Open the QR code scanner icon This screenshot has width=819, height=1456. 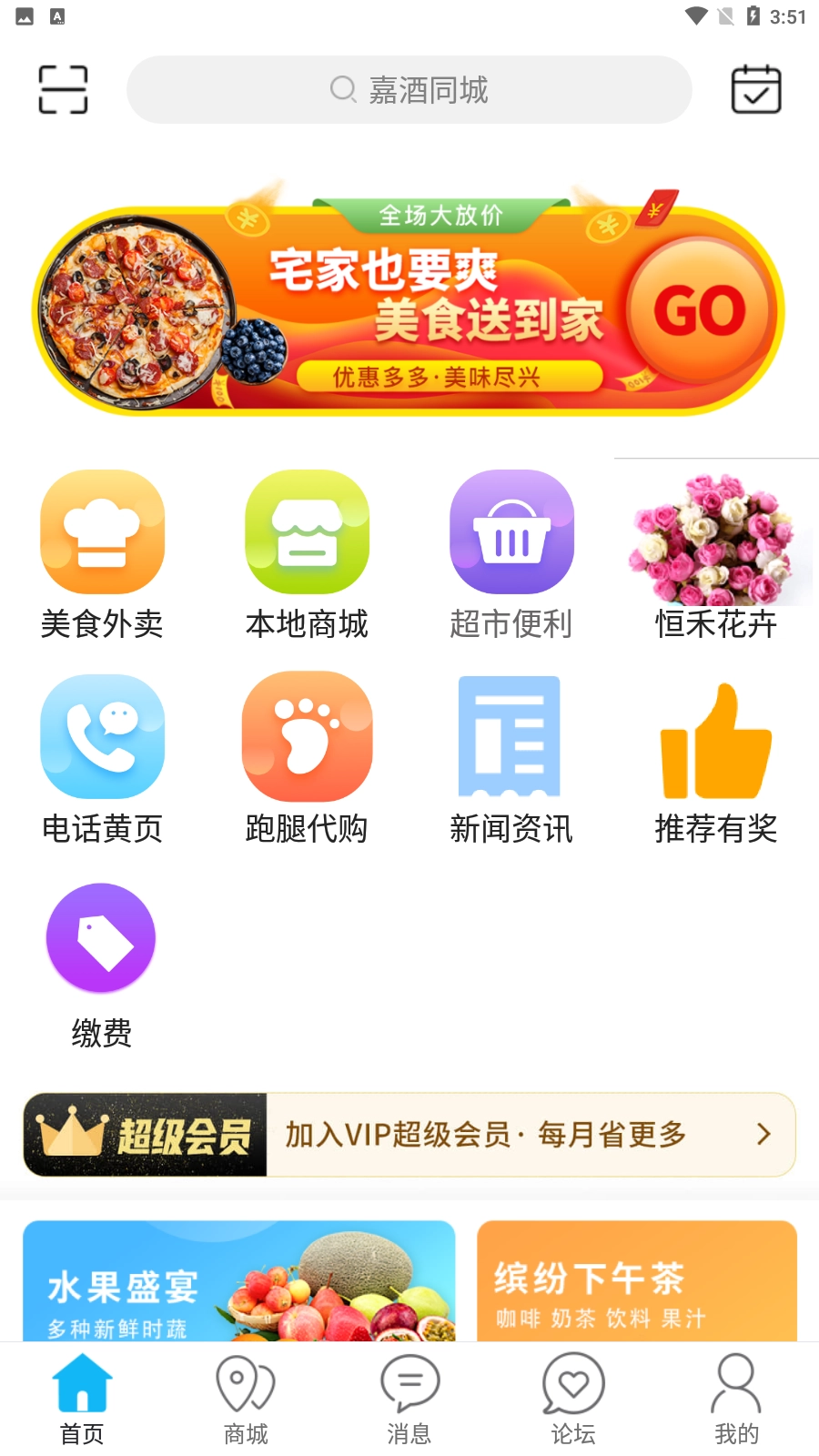click(x=62, y=88)
